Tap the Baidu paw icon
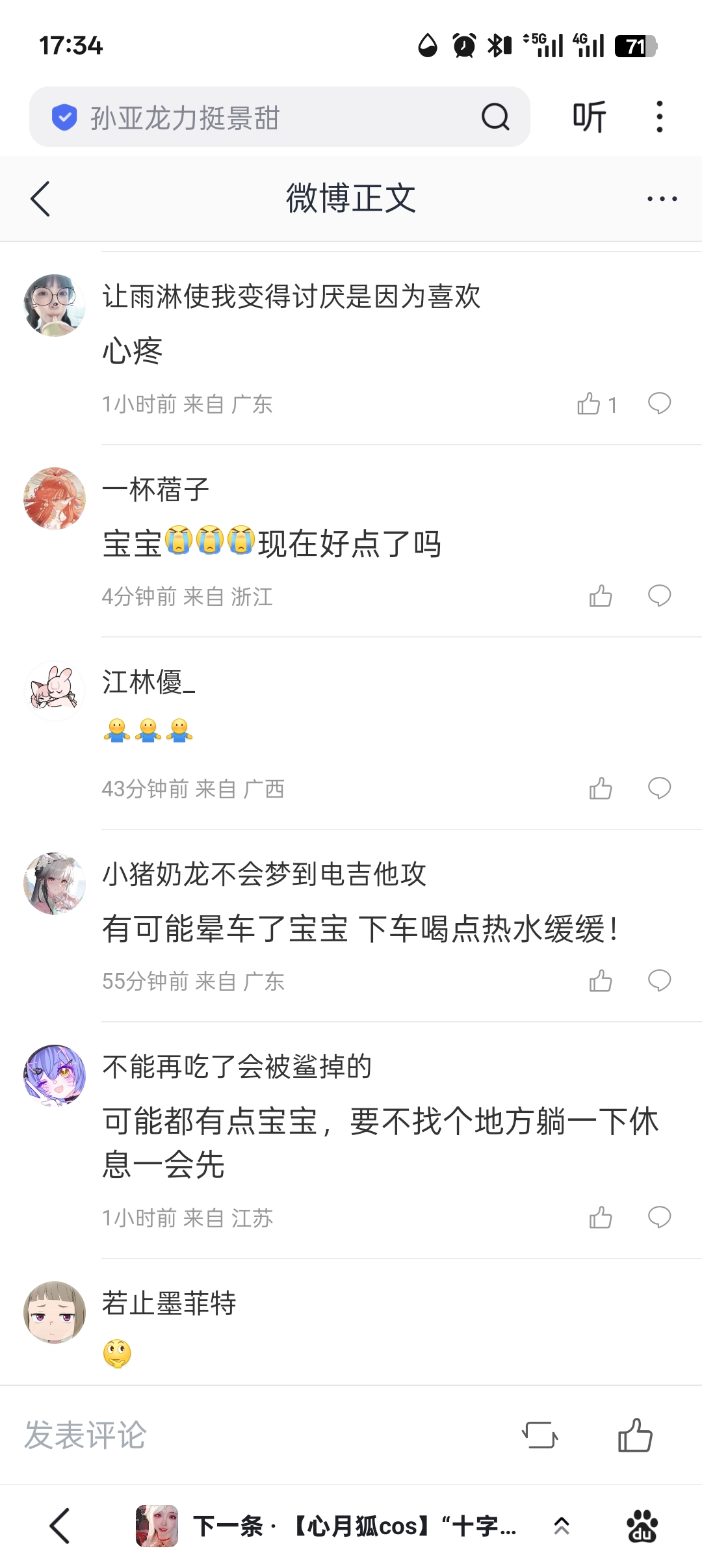702x1568 pixels. pyautogui.click(x=642, y=1526)
